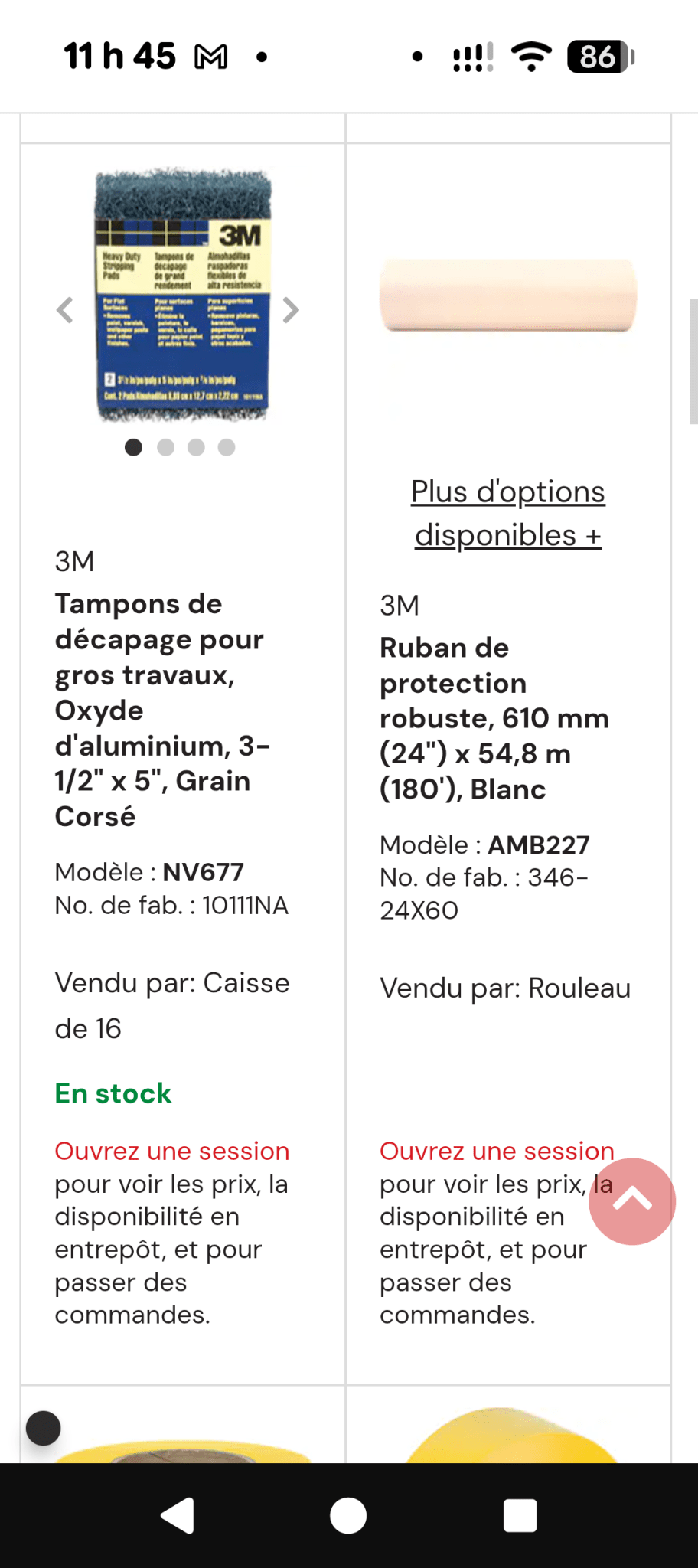Select the first carousel pagination dot

[x=133, y=447]
